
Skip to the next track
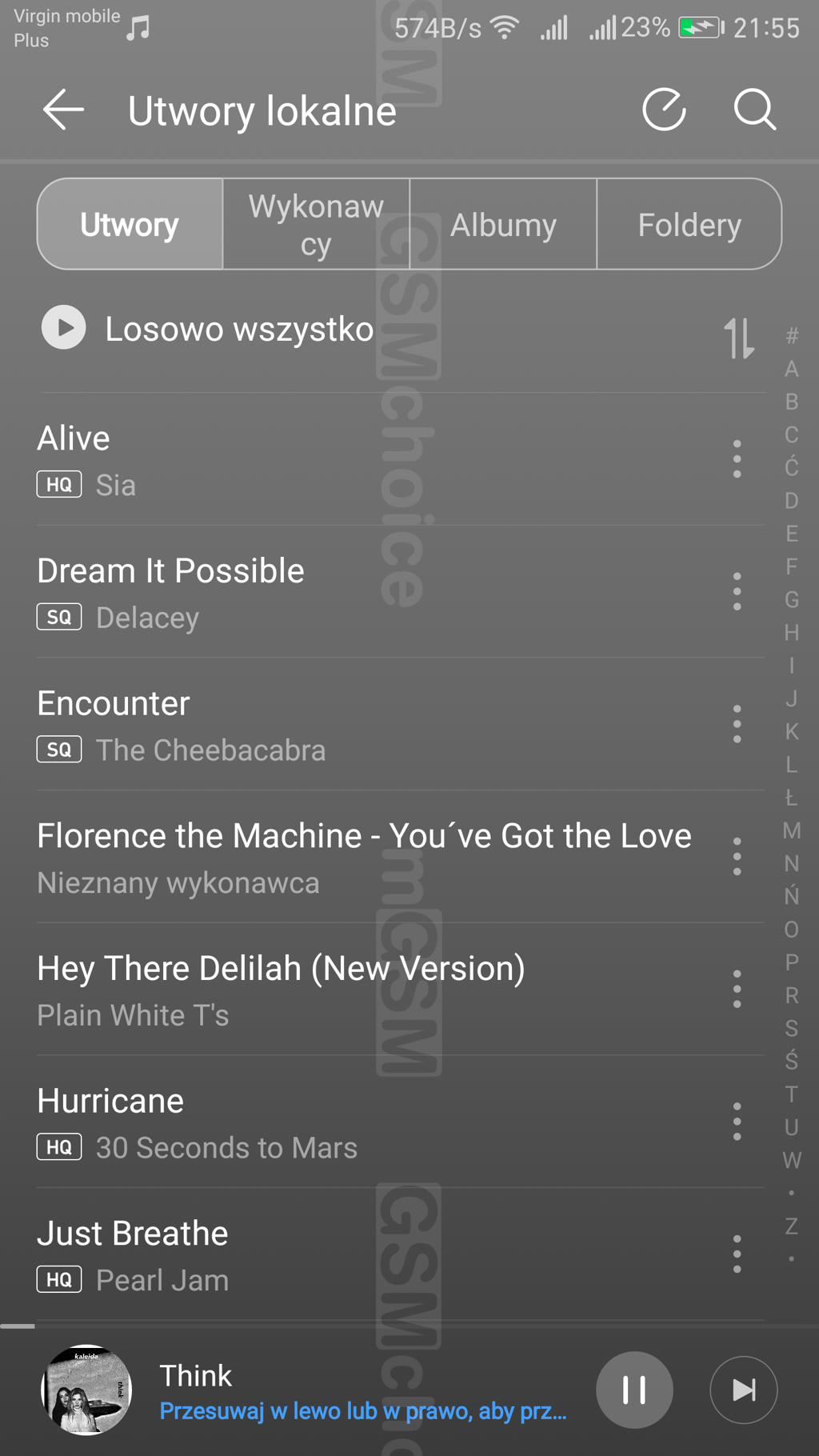click(743, 1390)
